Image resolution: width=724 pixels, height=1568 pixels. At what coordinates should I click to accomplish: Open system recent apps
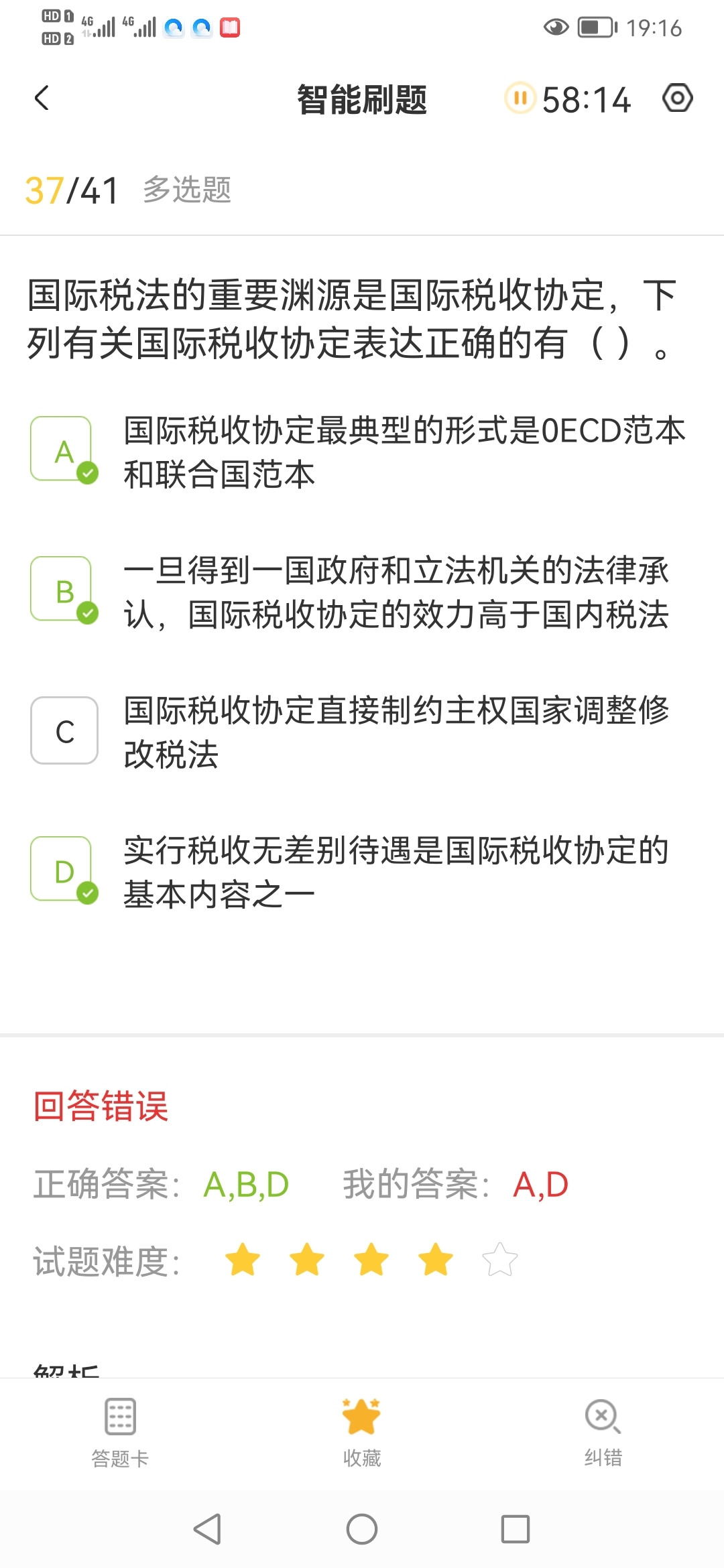(515, 1529)
